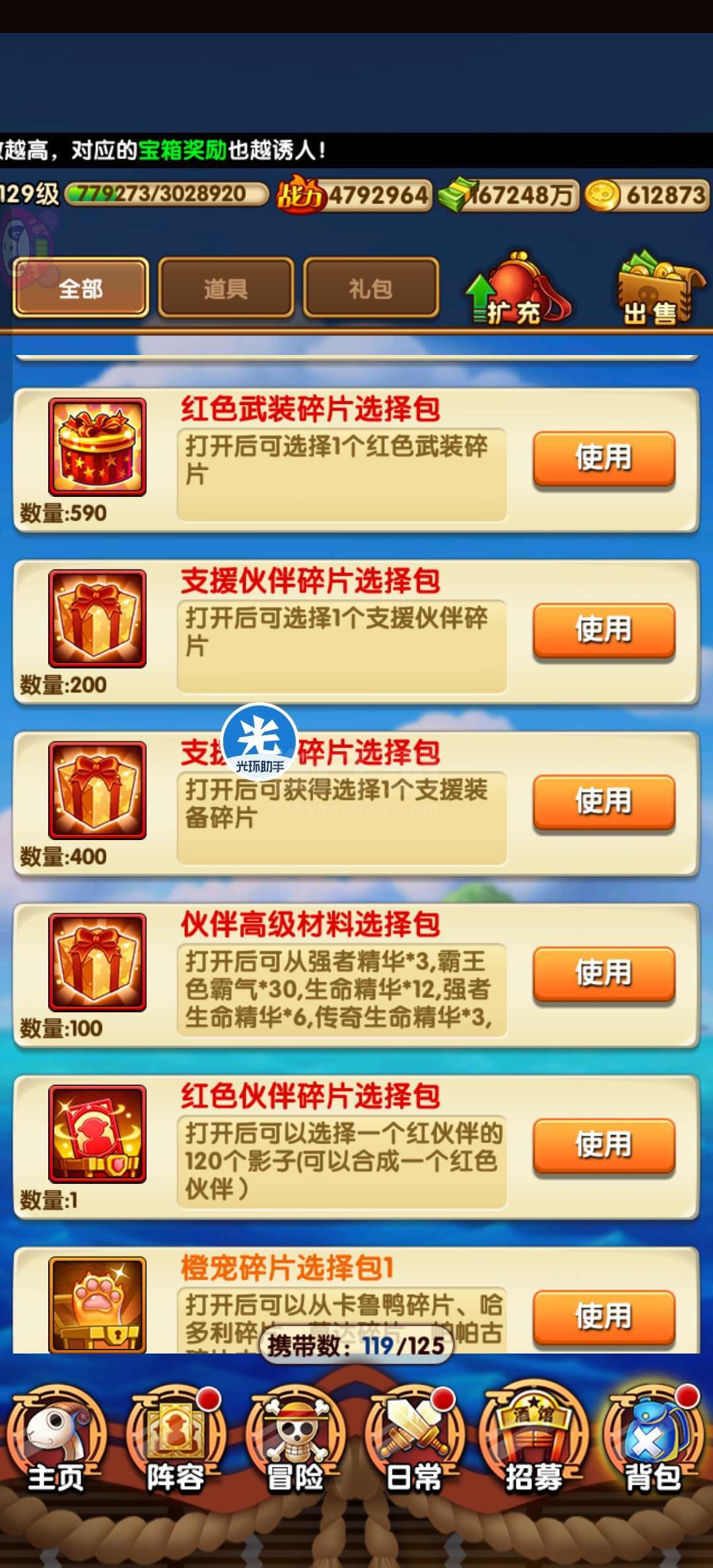Select the 全部 tab
Image resolution: width=713 pixels, height=1568 pixels.
click(81, 288)
